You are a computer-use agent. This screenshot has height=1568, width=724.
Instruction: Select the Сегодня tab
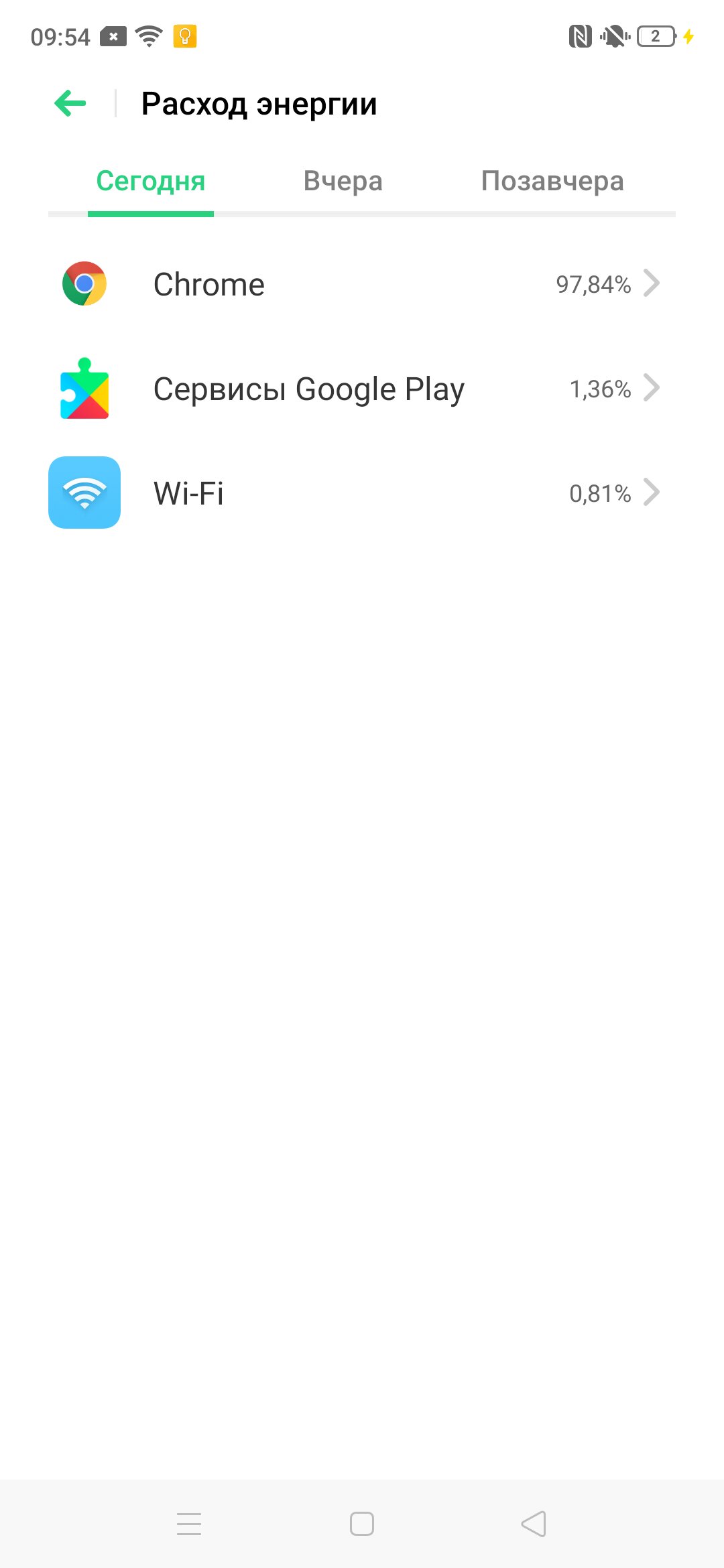151,181
